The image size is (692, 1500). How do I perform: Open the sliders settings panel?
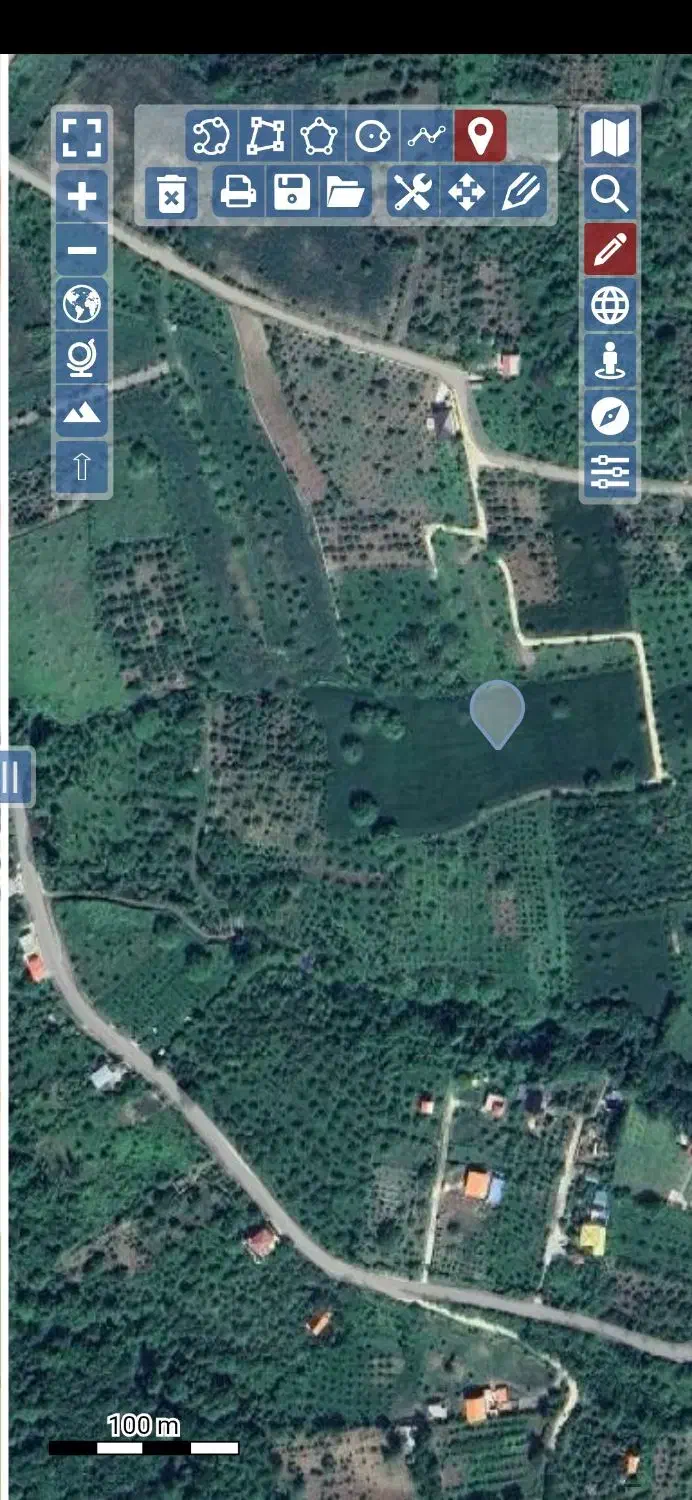point(610,469)
